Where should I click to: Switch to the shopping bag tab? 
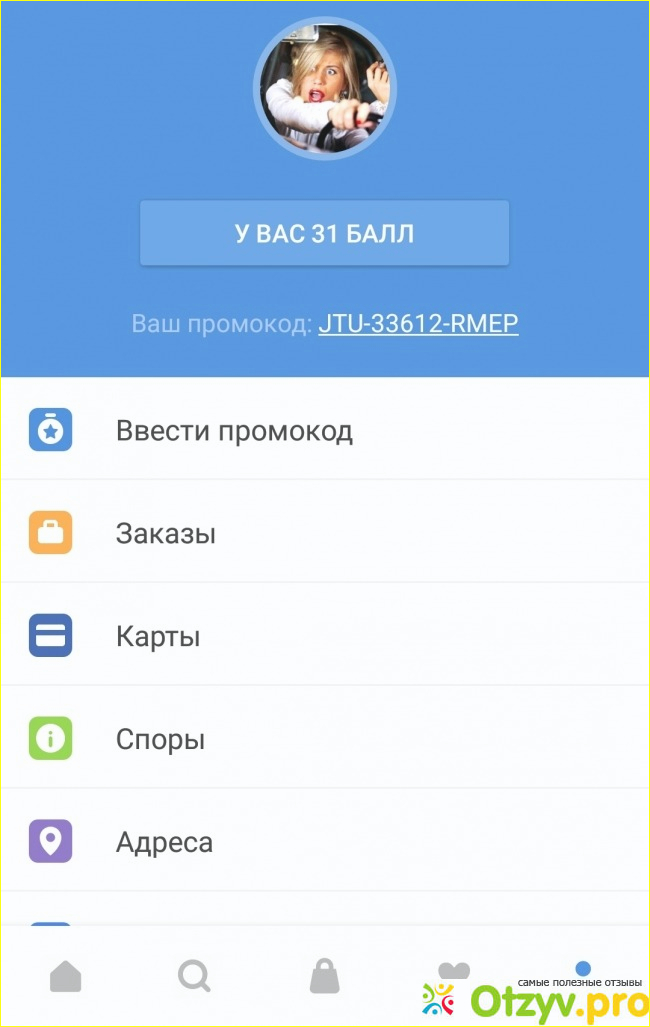click(324, 976)
